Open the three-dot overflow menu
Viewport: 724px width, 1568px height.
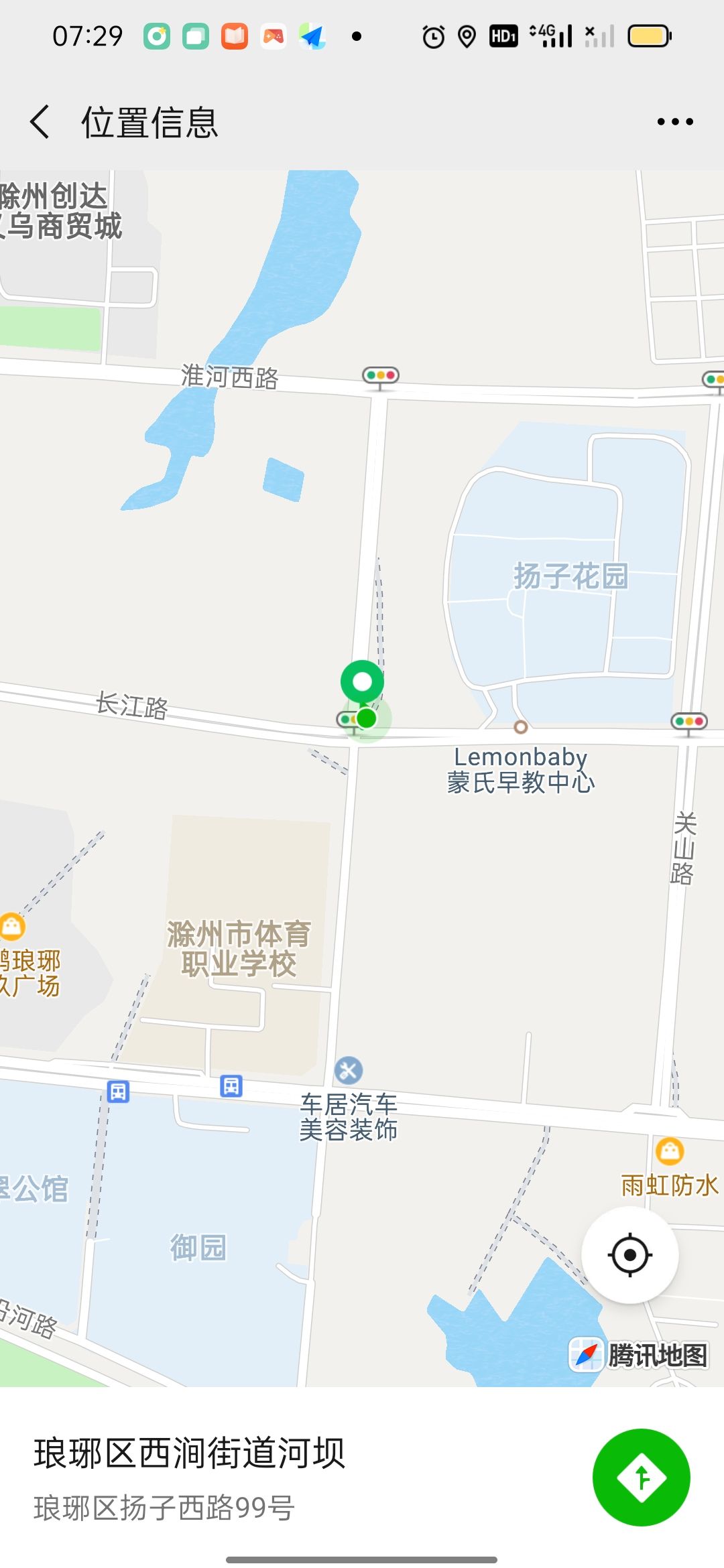point(674,122)
